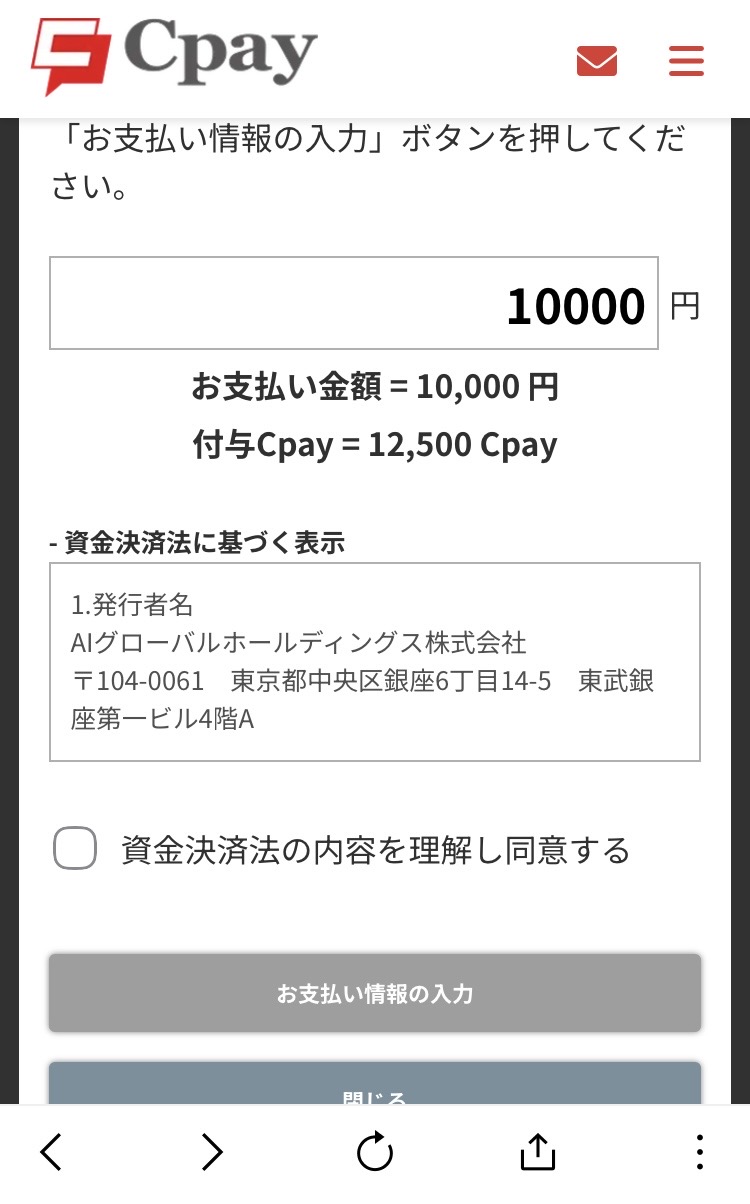750x1204 pixels.
Task: Reload the current page
Action: [375, 1153]
